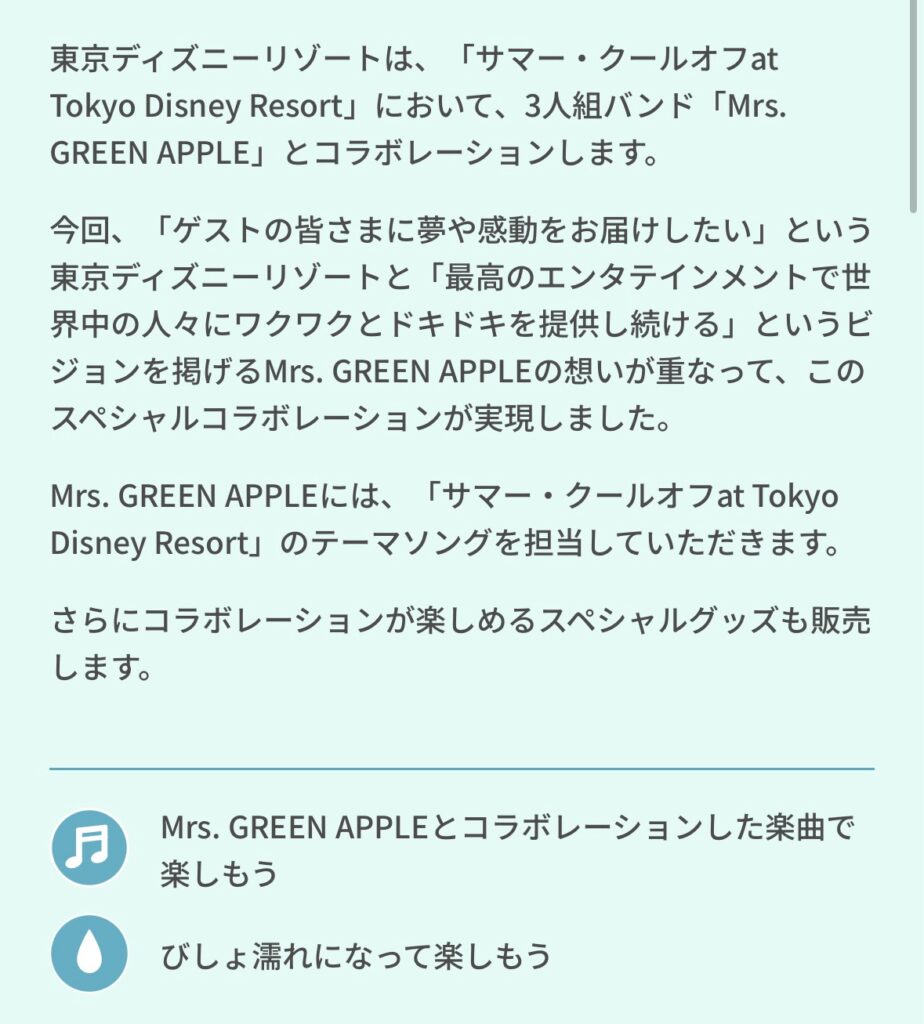Open the Mrs. GREEN APPLE collaboration songs section

point(510,849)
